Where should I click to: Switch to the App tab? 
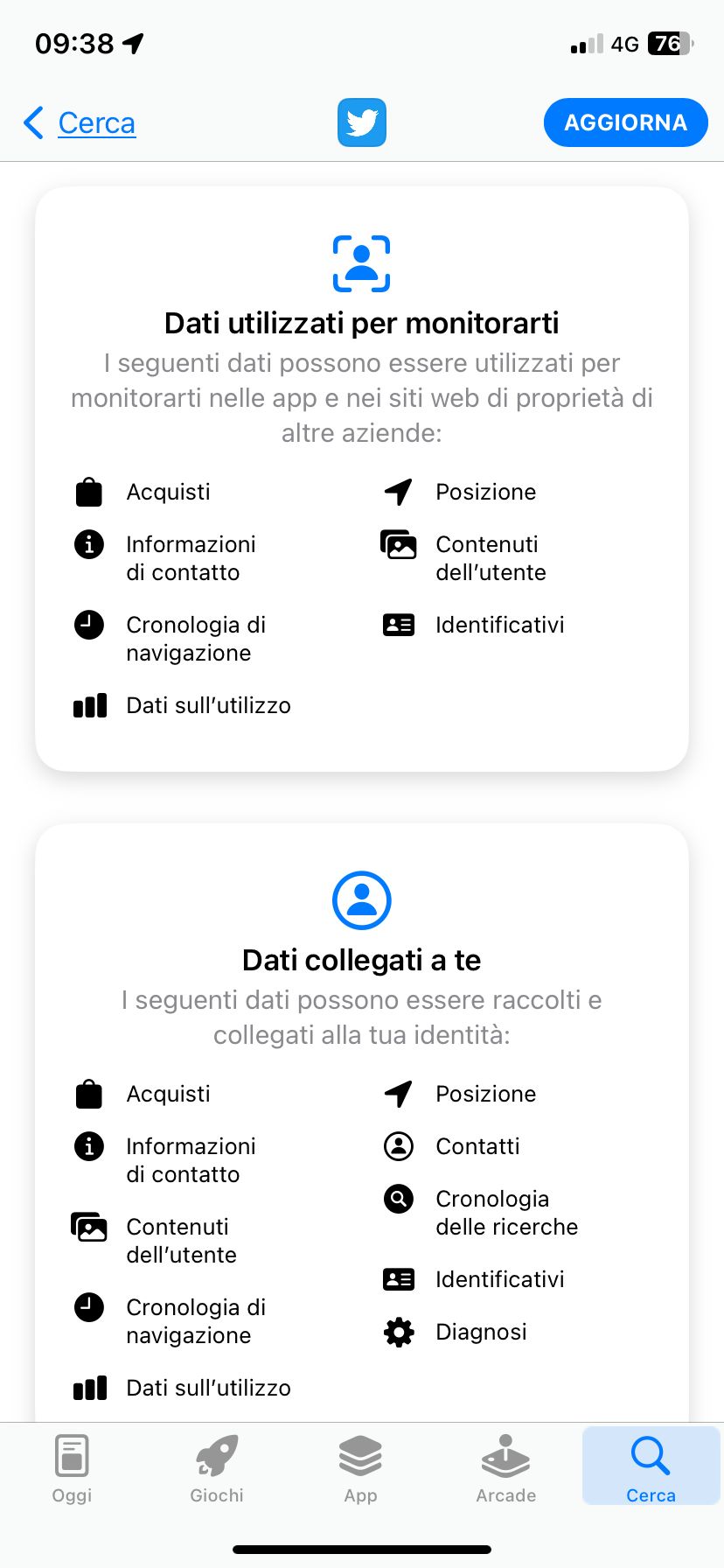tap(361, 1469)
